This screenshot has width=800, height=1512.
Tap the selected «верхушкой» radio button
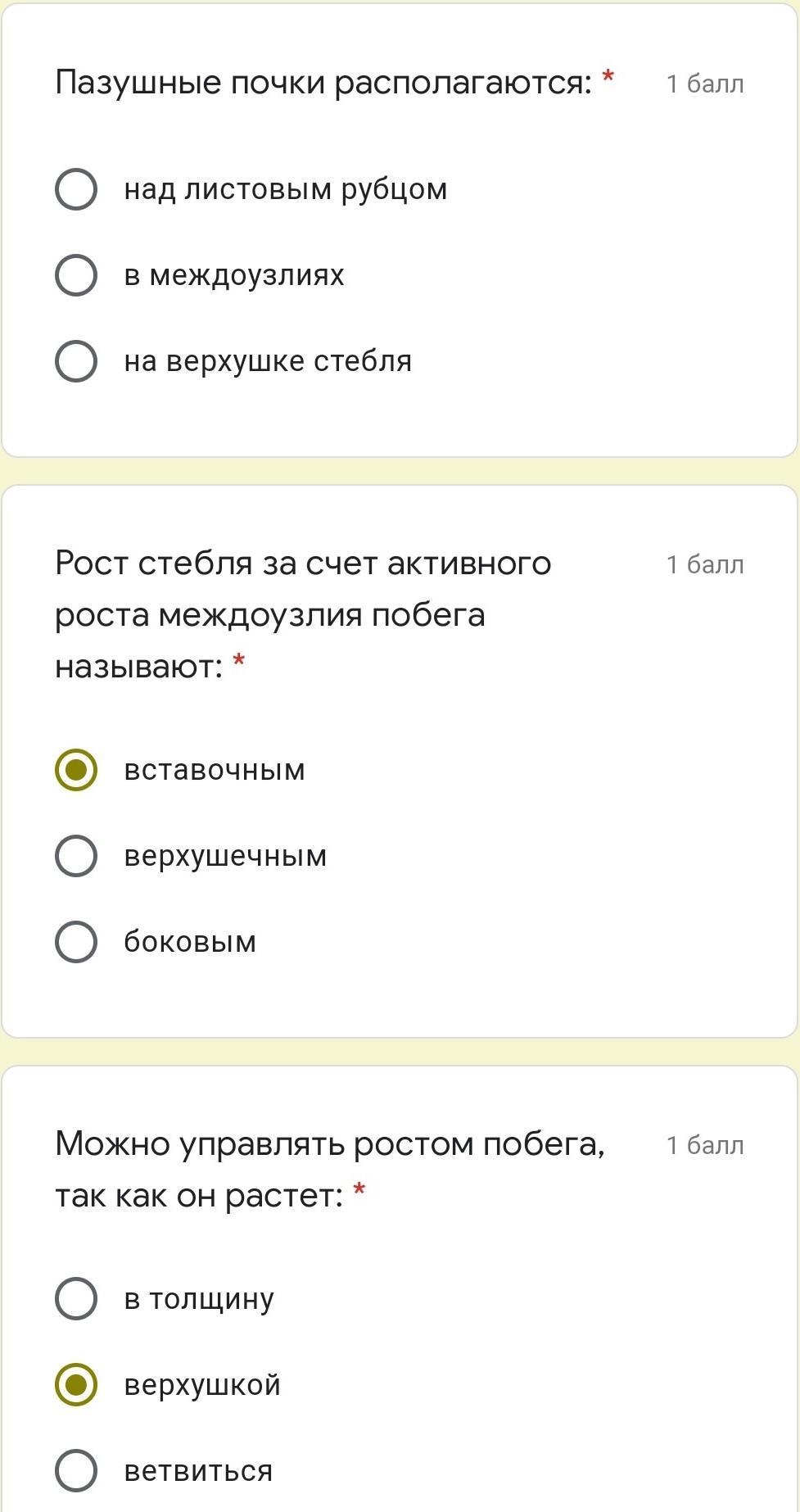point(76,1385)
